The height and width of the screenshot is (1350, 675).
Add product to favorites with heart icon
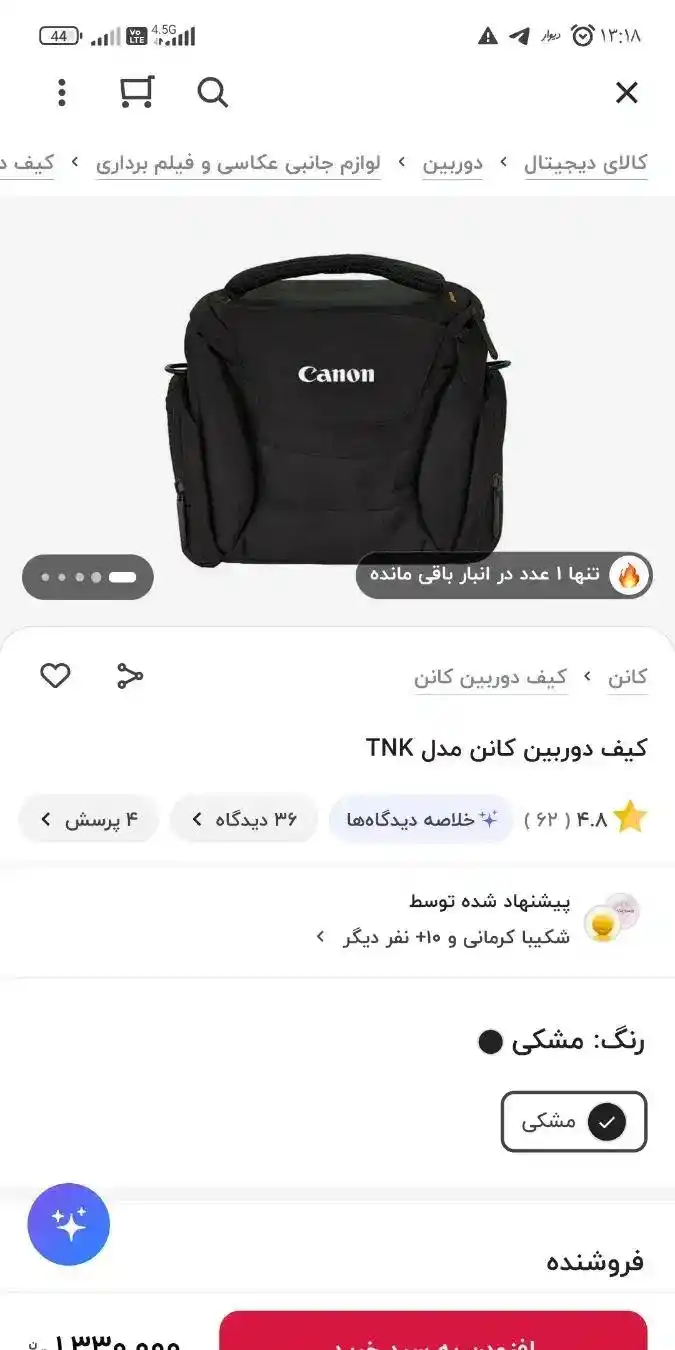coord(55,676)
